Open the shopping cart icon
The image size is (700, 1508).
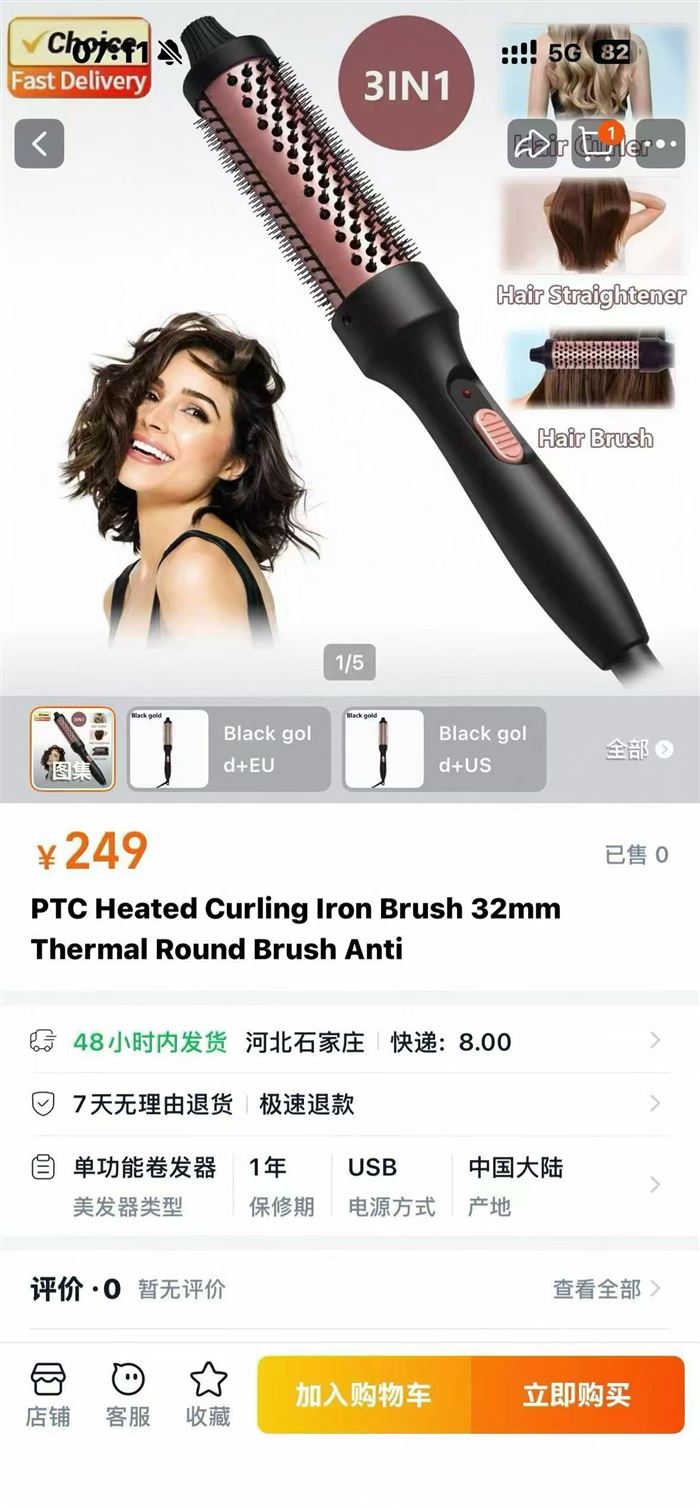597,144
